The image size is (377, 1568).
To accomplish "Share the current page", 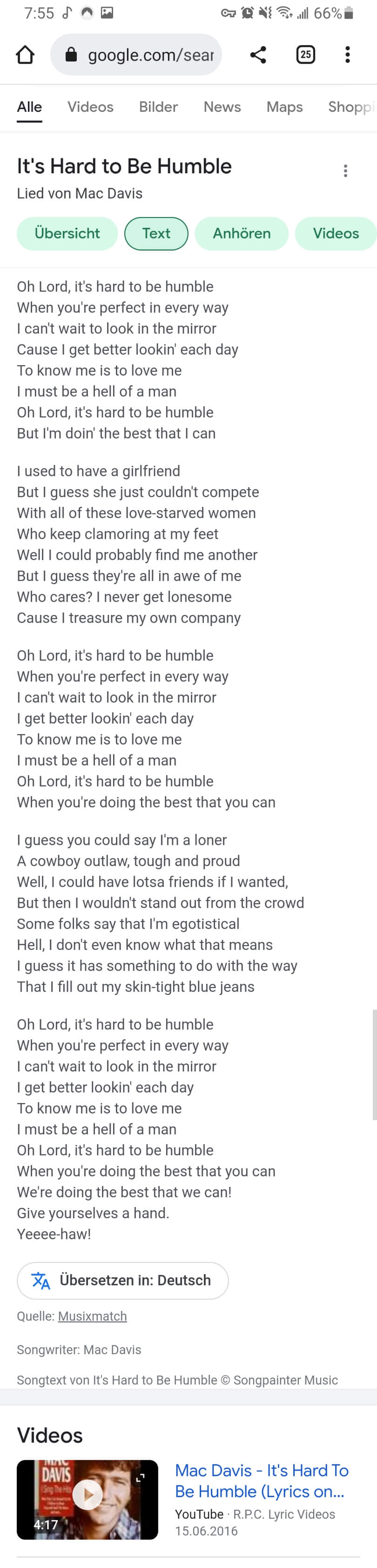I will click(x=258, y=55).
